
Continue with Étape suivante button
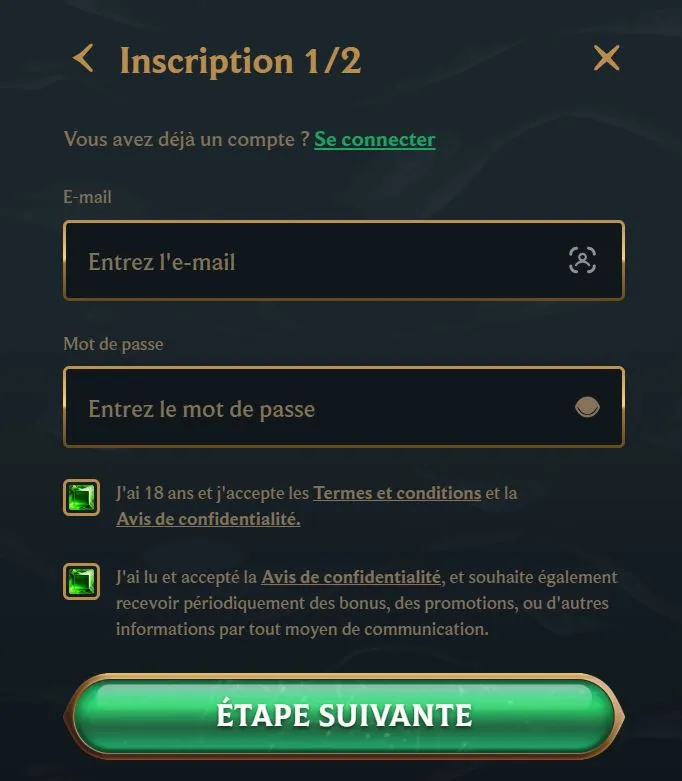point(344,715)
